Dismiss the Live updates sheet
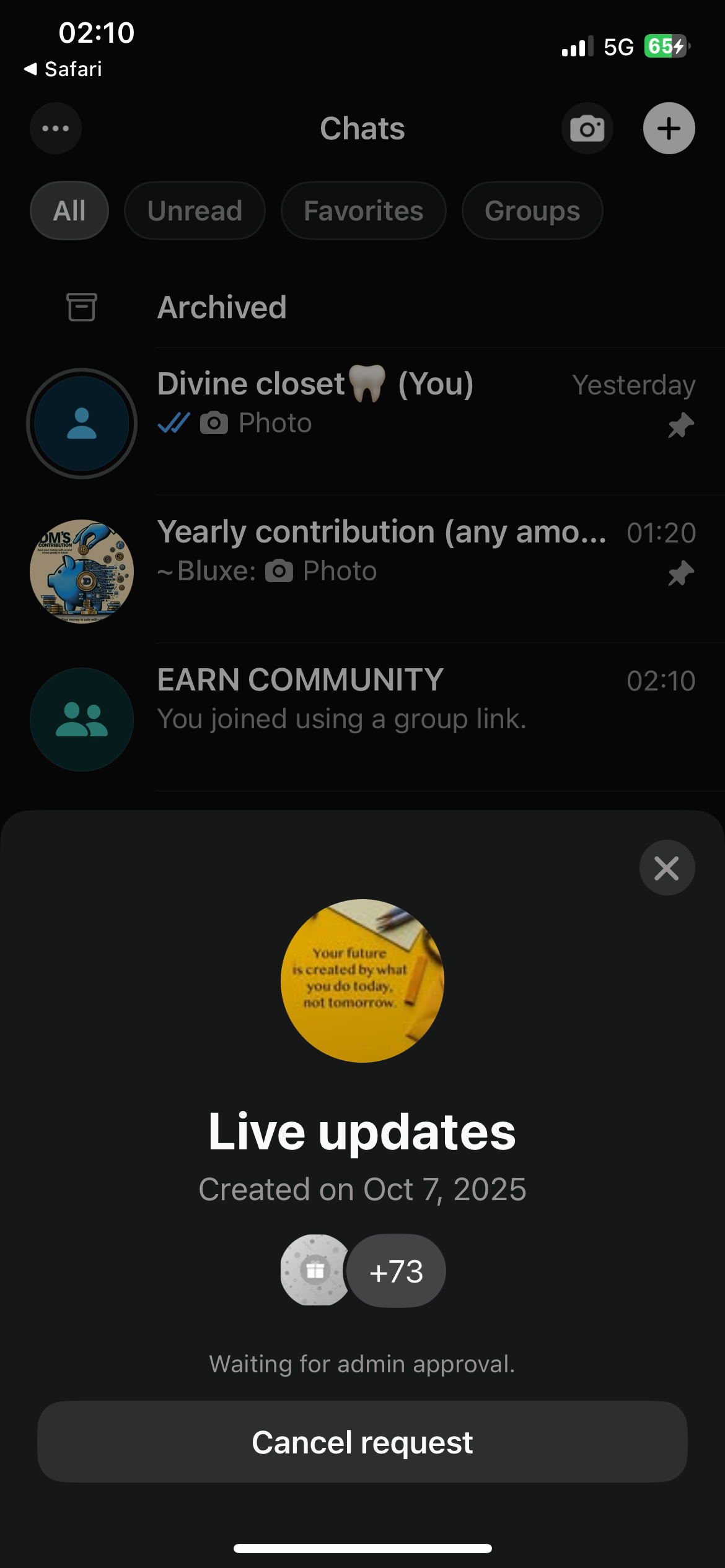725x1568 pixels. coord(667,868)
